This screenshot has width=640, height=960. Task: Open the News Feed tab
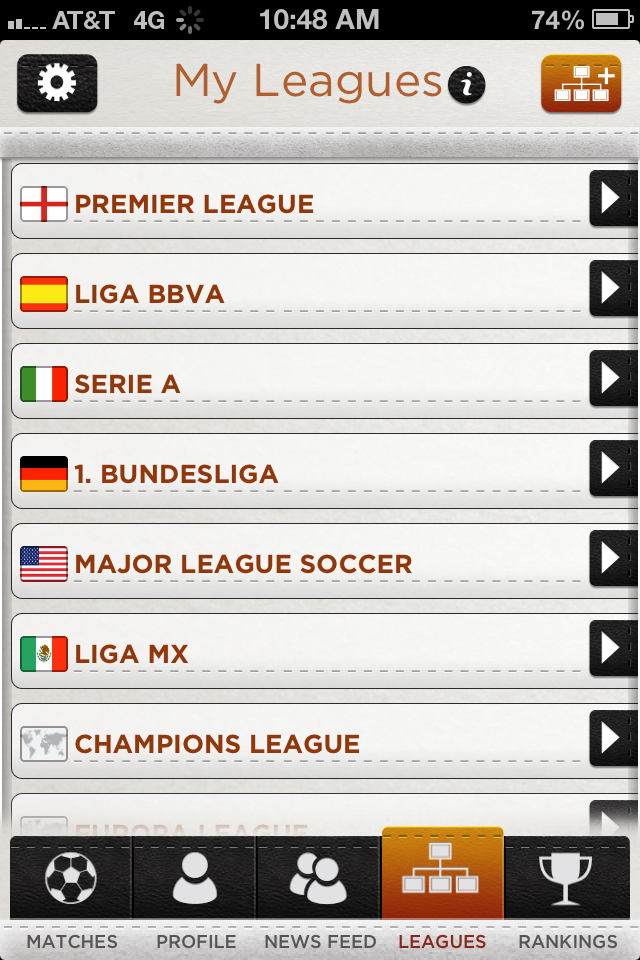pos(319,895)
